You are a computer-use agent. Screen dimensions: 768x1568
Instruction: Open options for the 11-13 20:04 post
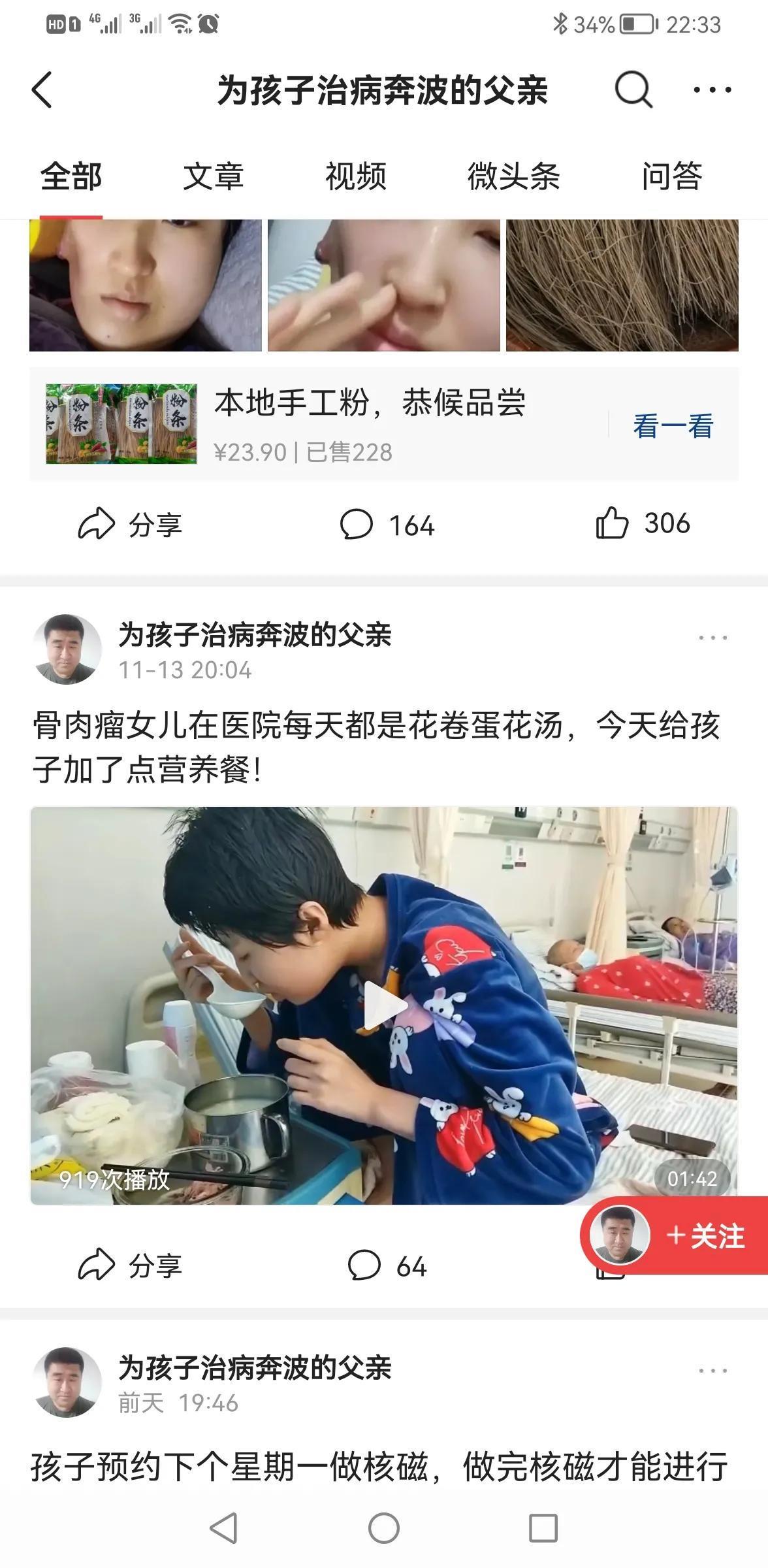(712, 637)
